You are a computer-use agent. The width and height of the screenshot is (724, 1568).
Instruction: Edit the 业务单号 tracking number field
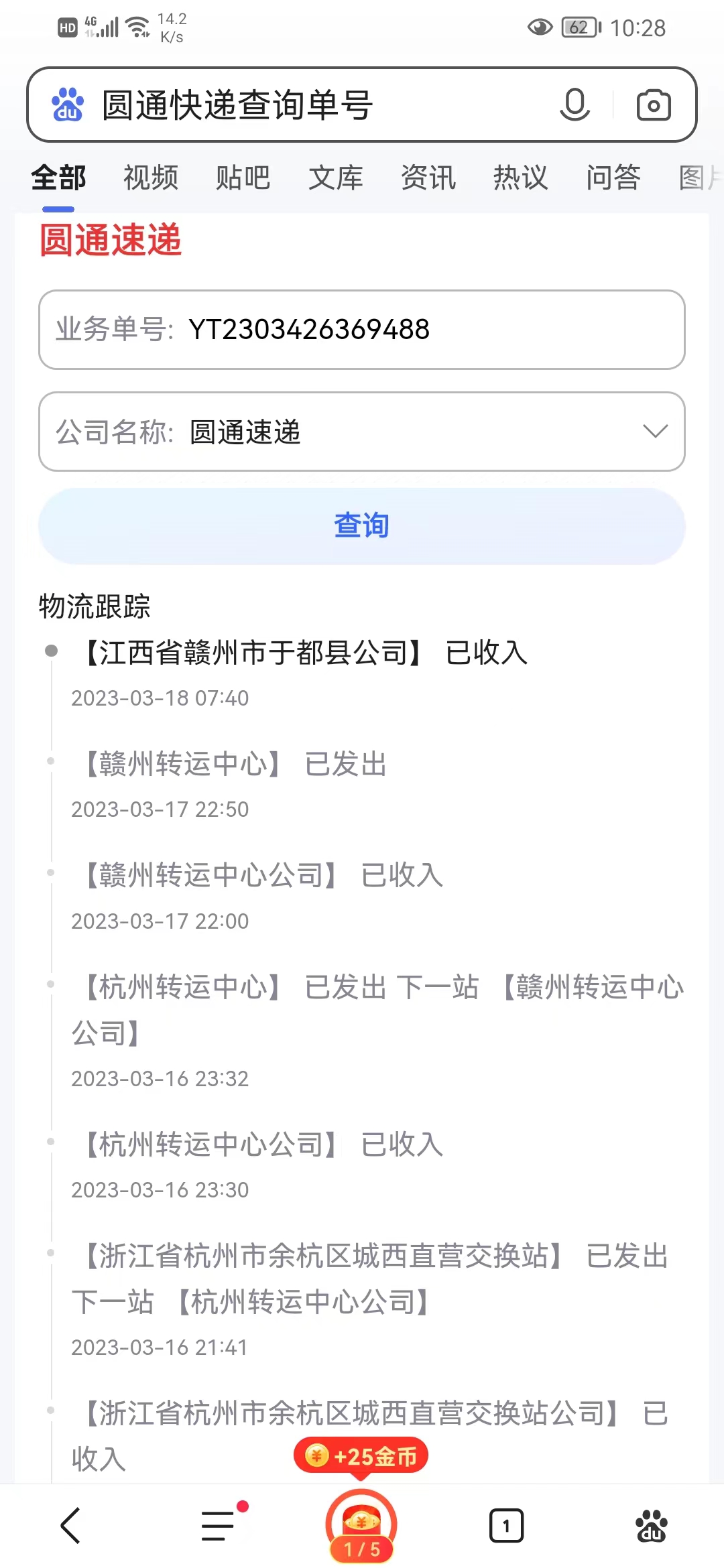362,330
